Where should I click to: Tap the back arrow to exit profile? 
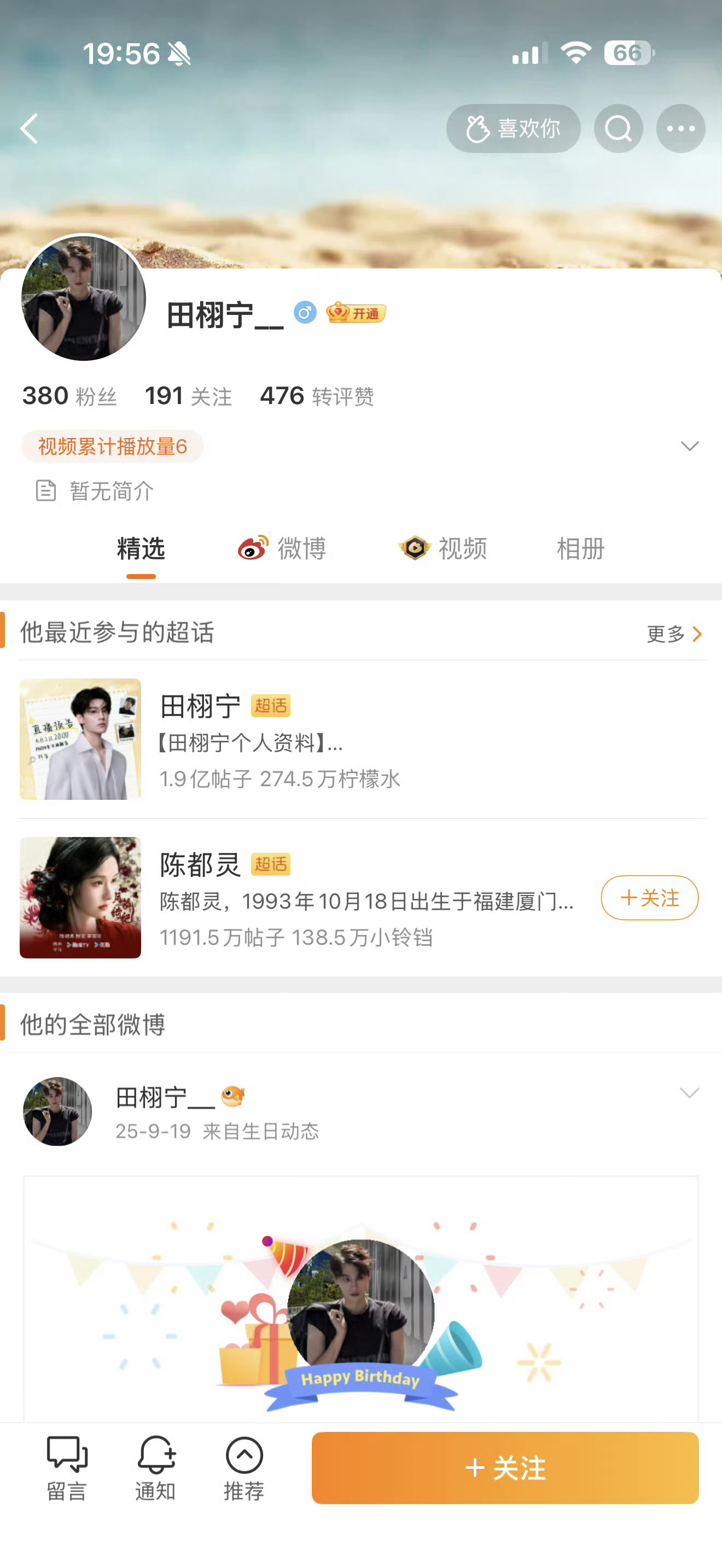28,128
